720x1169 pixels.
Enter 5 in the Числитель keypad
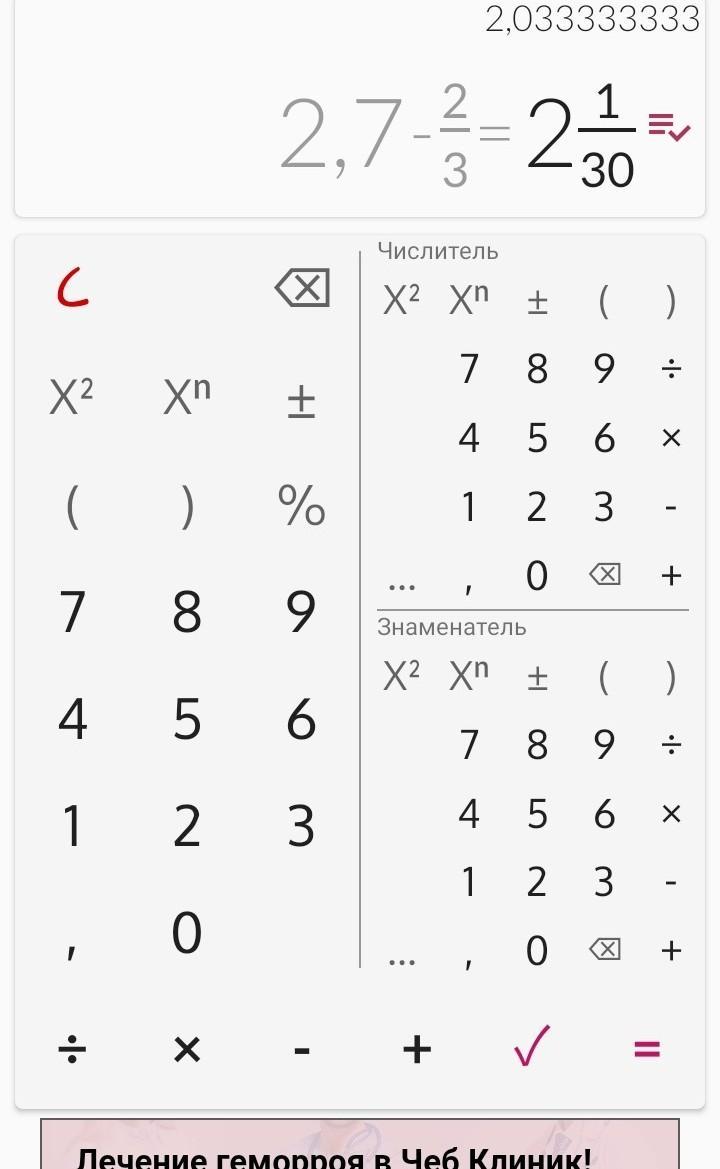click(x=537, y=438)
